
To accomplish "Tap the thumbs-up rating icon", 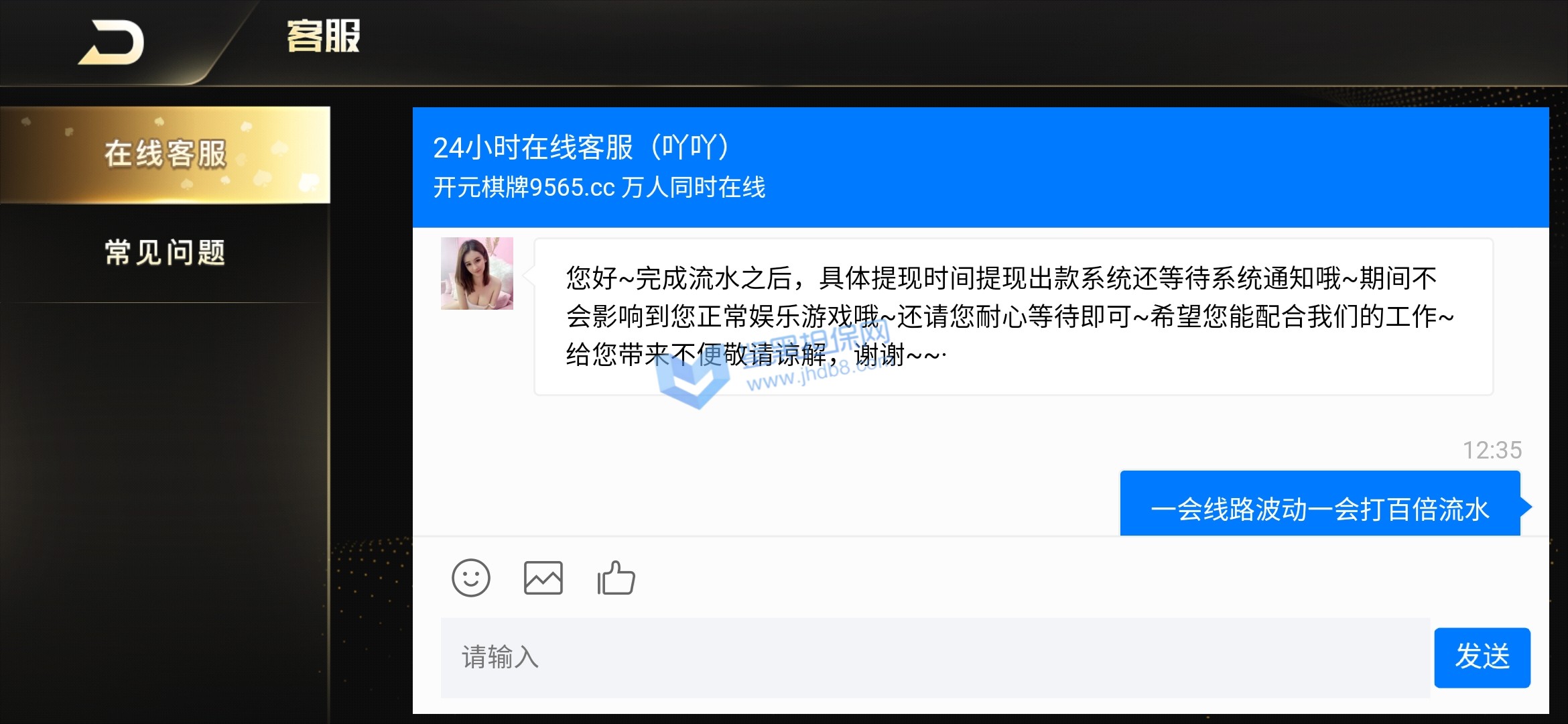I will click(x=616, y=578).
